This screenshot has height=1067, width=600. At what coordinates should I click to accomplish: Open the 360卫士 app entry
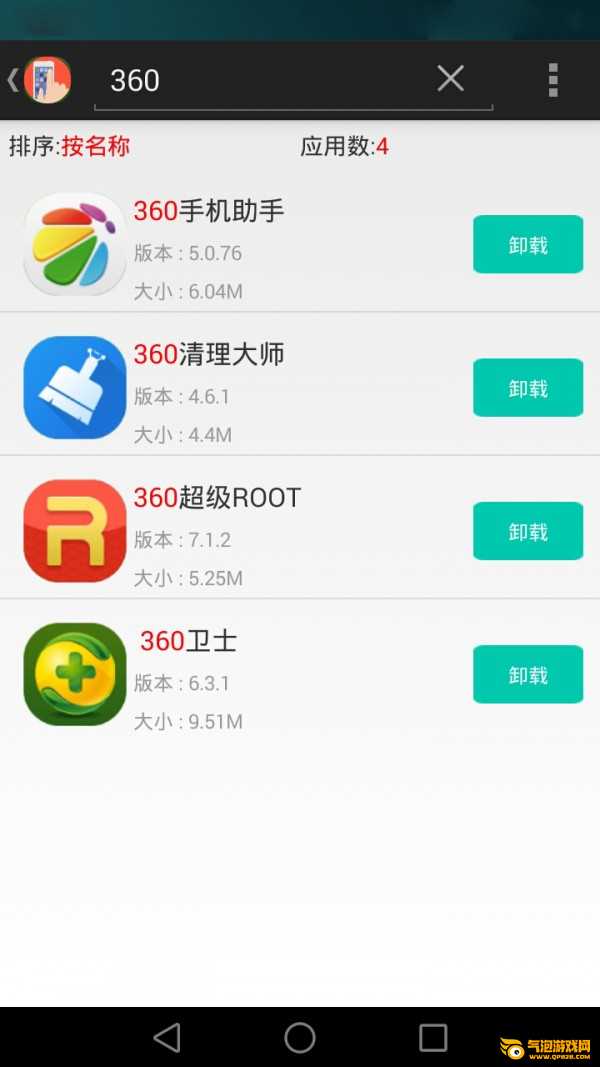pos(300,674)
